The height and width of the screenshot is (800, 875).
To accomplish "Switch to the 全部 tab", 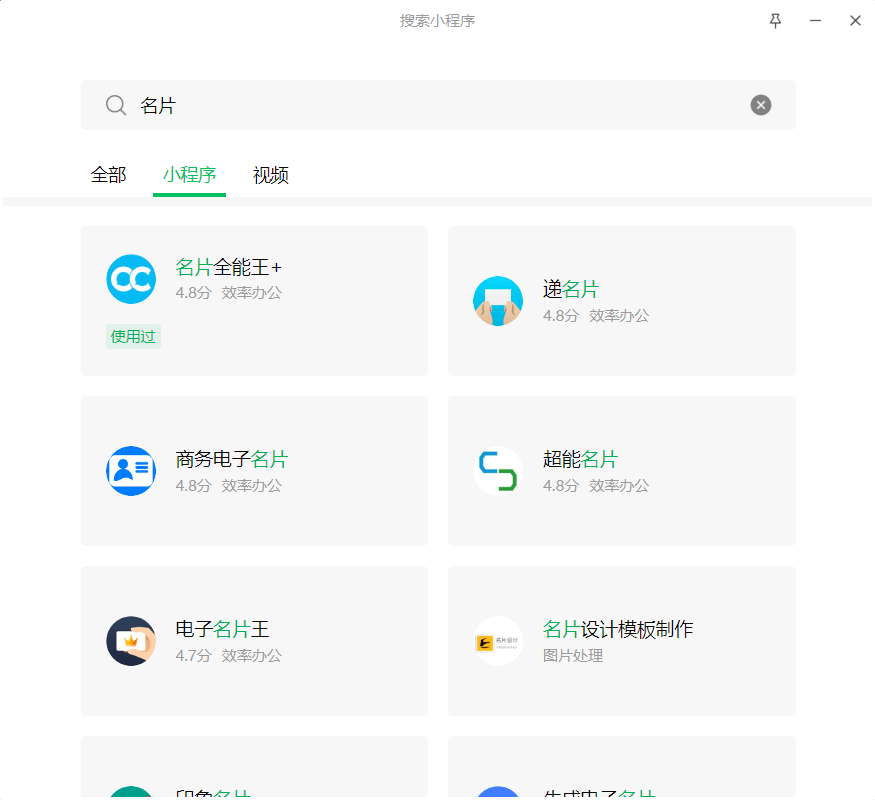I will click(x=108, y=176).
